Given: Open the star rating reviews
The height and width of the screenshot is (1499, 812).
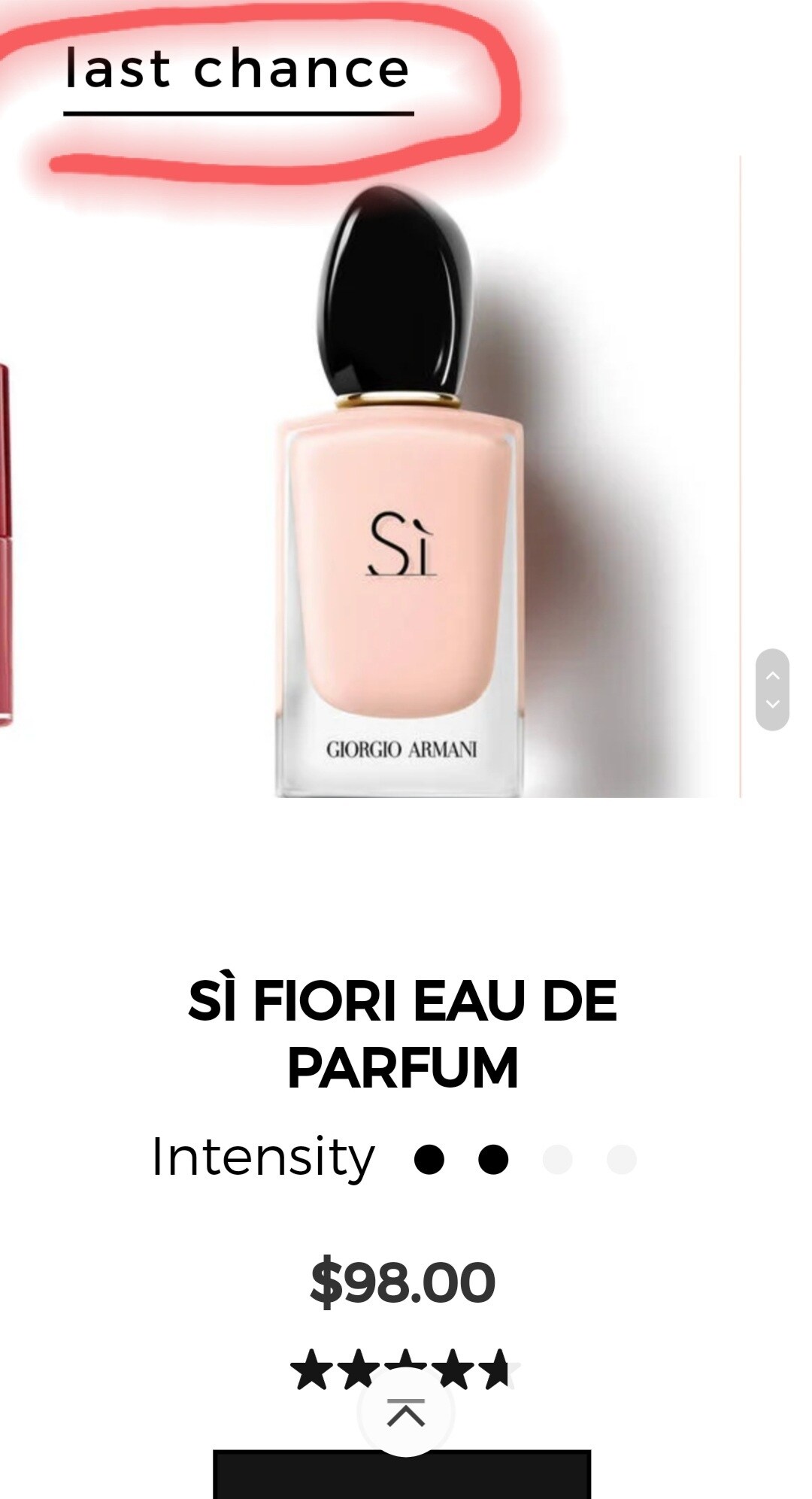Looking at the screenshot, I should click(x=402, y=1370).
